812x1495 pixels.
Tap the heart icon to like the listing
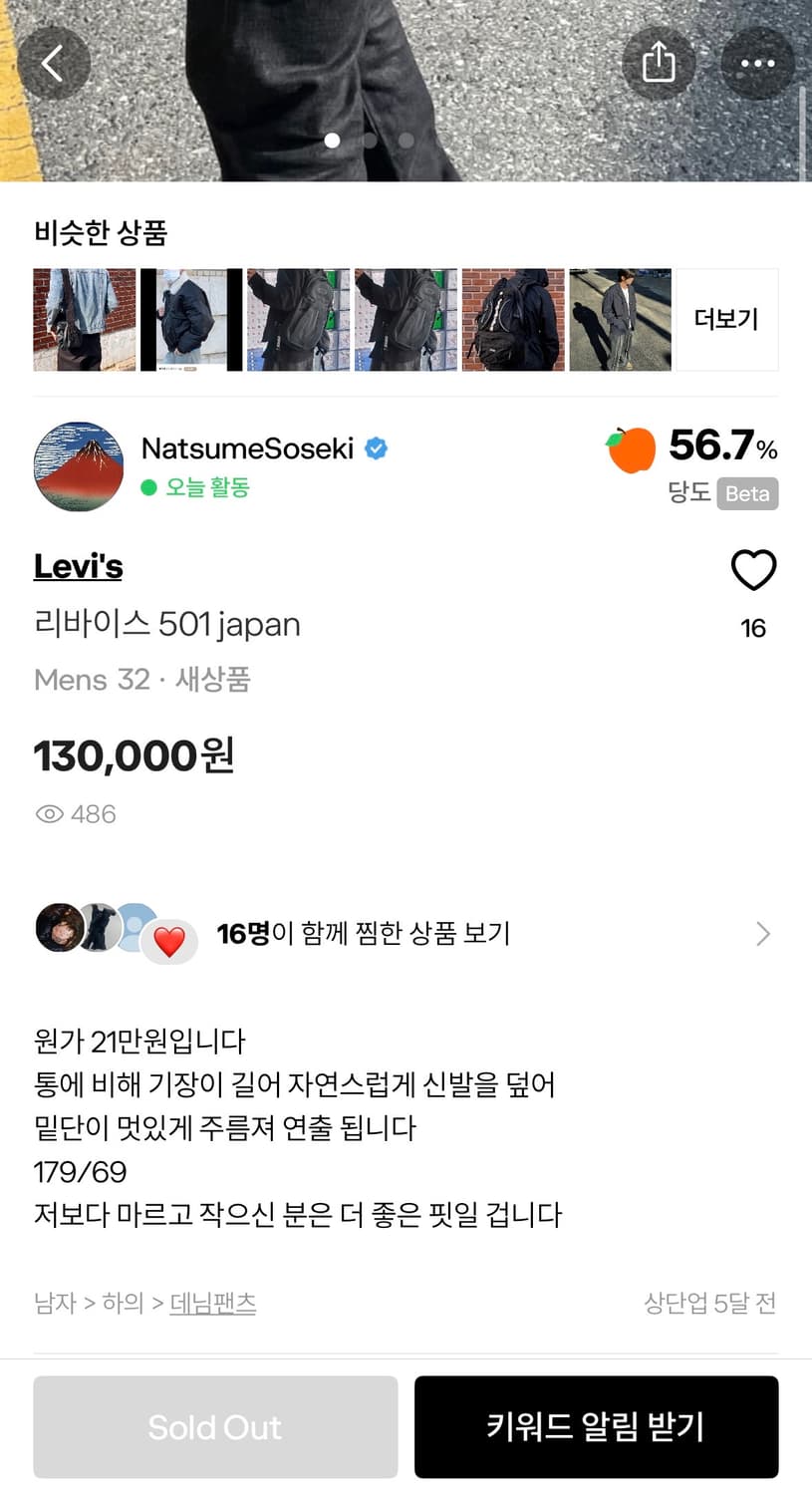click(x=753, y=570)
